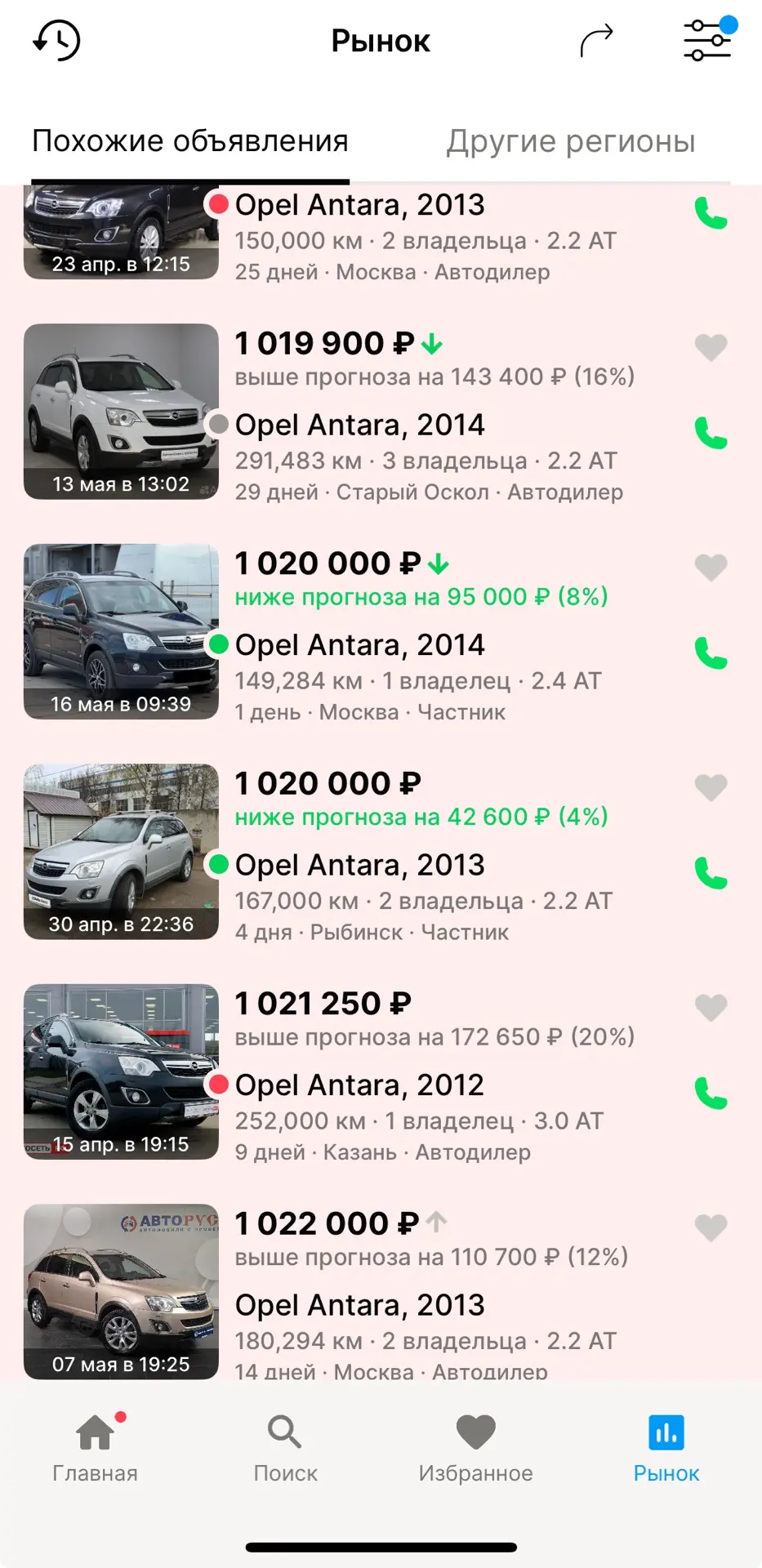
Task: Like the 167,000 км Opel Antara listing
Action: coord(711,788)
